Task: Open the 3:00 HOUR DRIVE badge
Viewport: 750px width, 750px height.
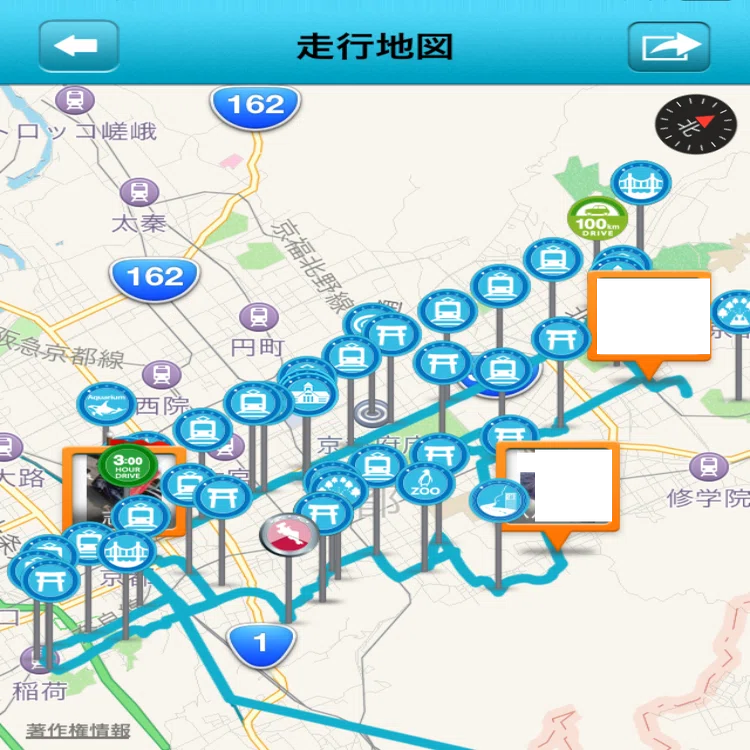Action: click(128, 465)
